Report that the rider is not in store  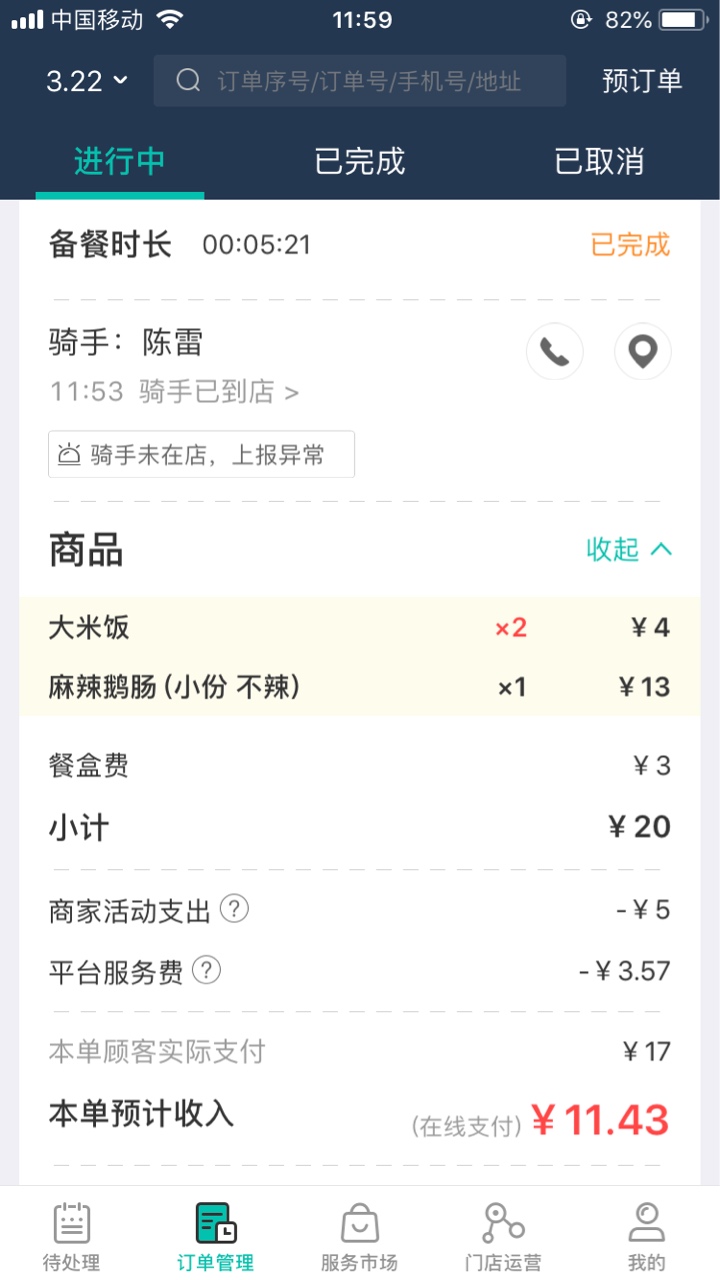coord(201,455)
